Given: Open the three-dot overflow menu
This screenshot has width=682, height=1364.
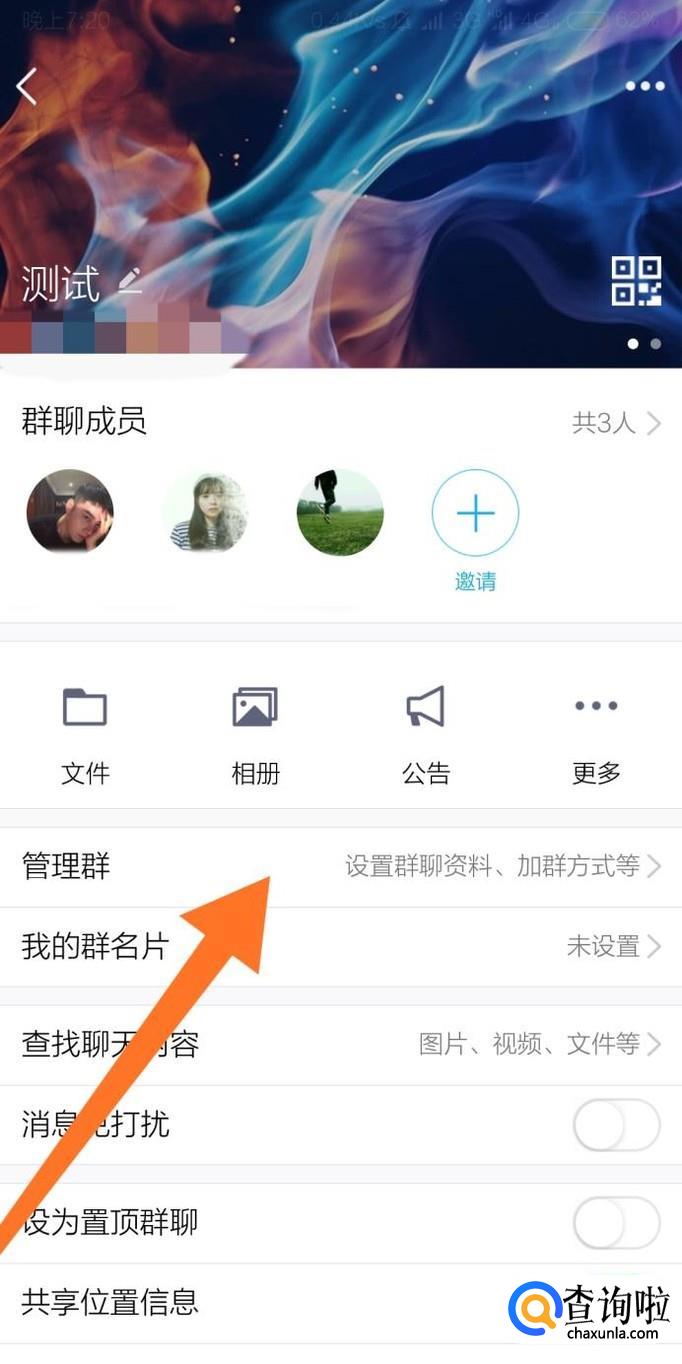Looking at the screenshot, I should [645, 87].
